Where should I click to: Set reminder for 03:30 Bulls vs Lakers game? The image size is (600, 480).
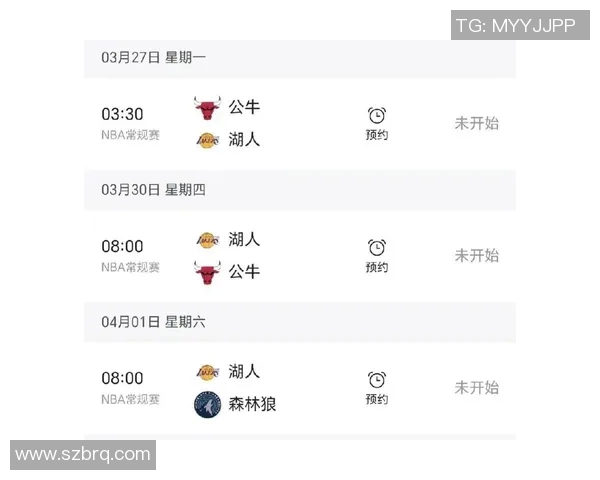376,123
